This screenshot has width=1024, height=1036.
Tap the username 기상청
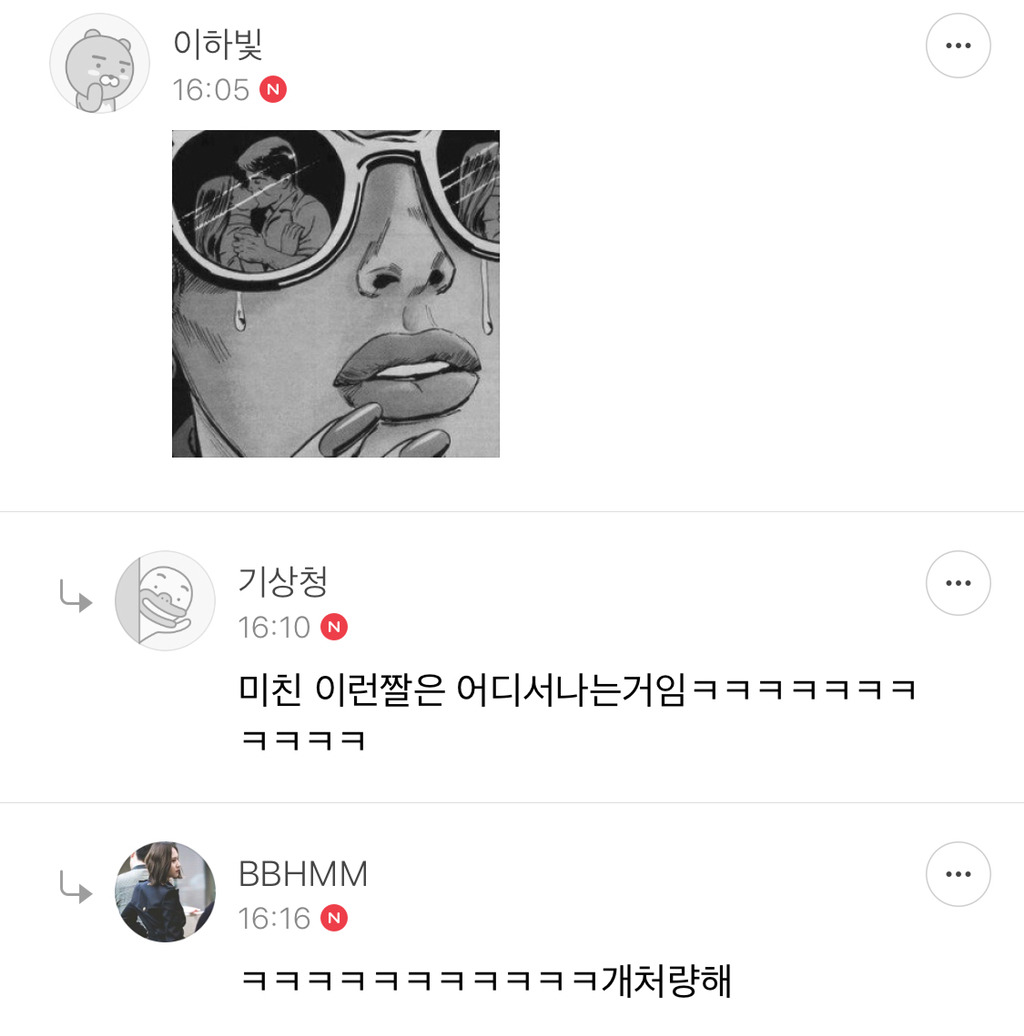point(283,581)
